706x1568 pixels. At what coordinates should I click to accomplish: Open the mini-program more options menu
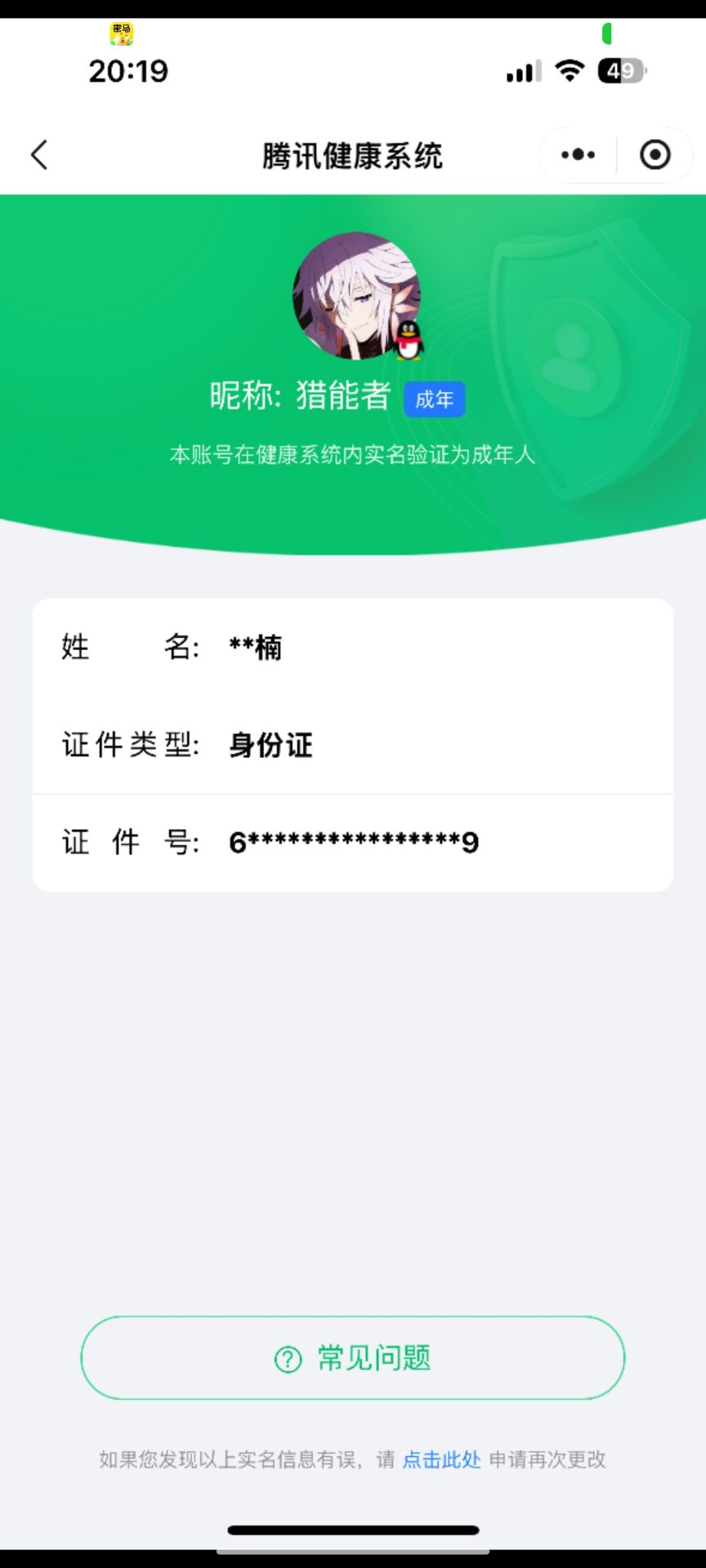577,154
